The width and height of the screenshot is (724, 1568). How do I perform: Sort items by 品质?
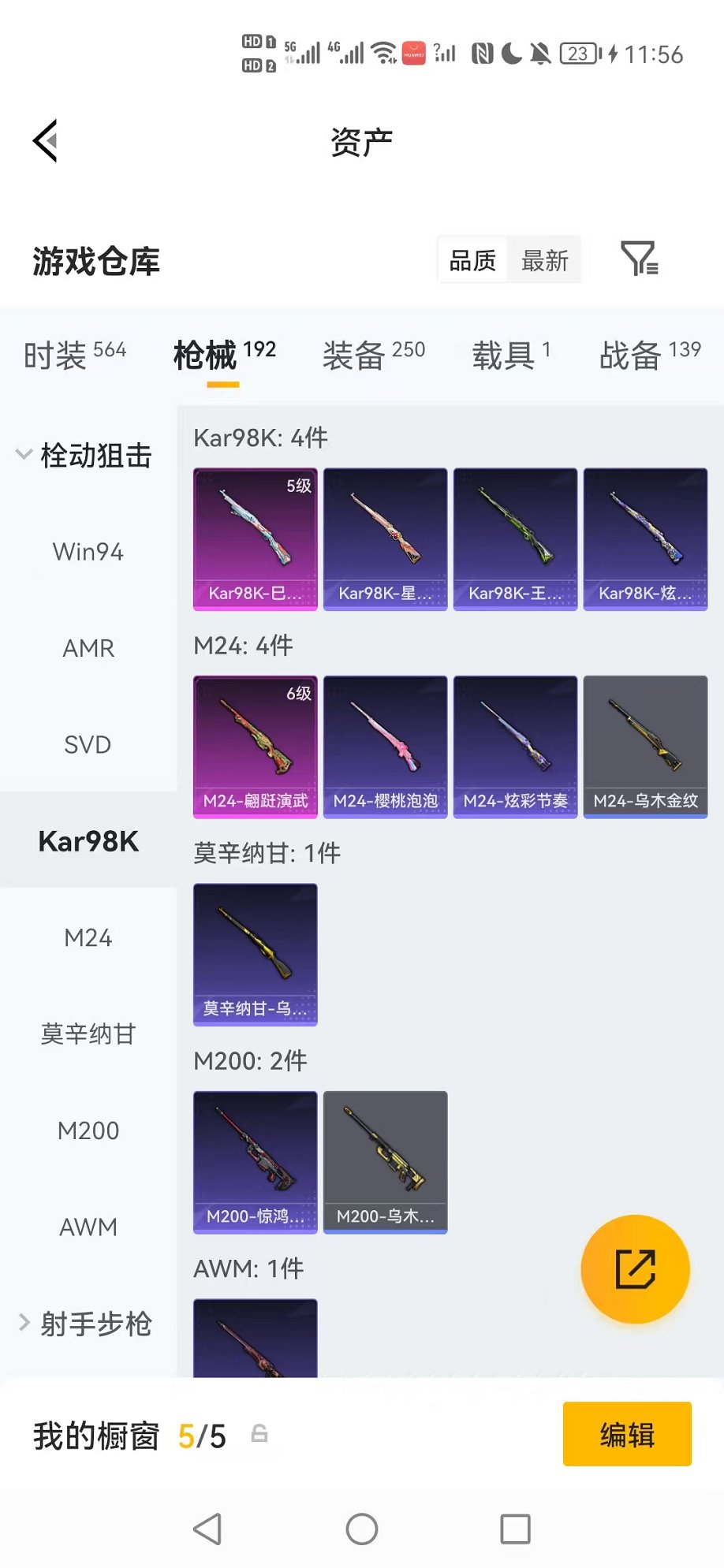click(472, 260)
